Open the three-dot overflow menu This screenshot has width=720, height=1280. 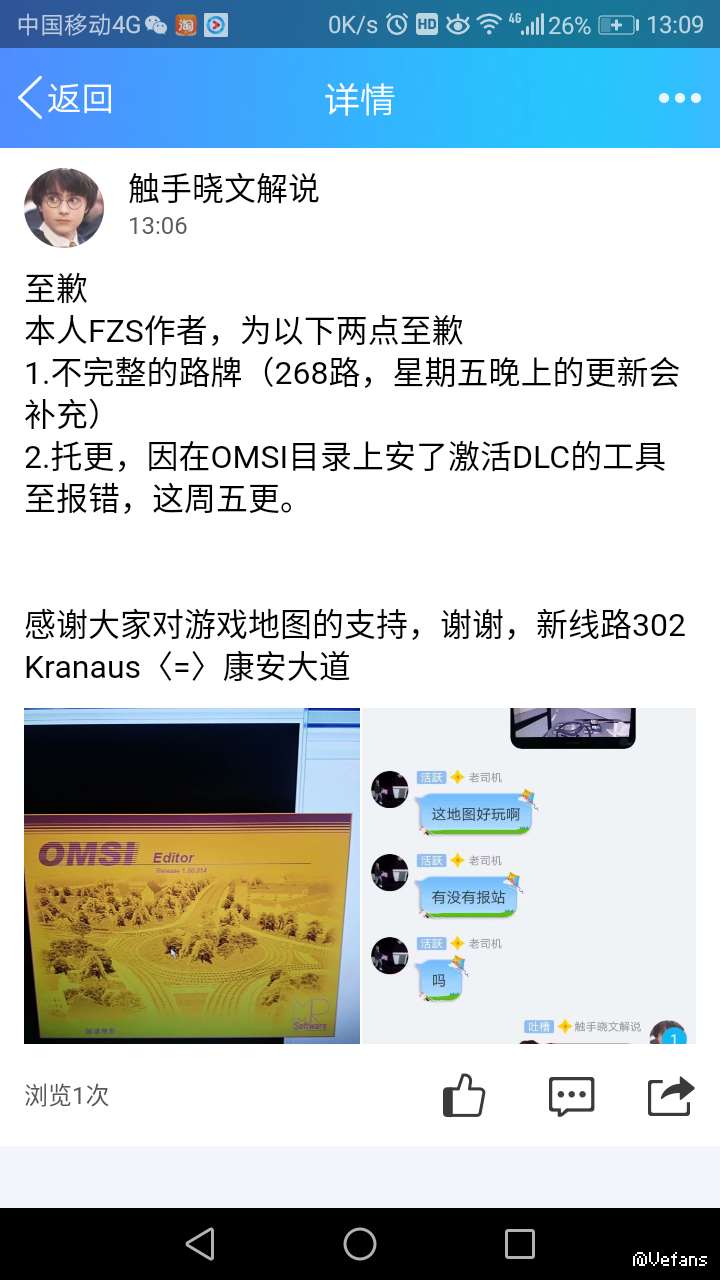pyautogui.click(x=679, y=98)
